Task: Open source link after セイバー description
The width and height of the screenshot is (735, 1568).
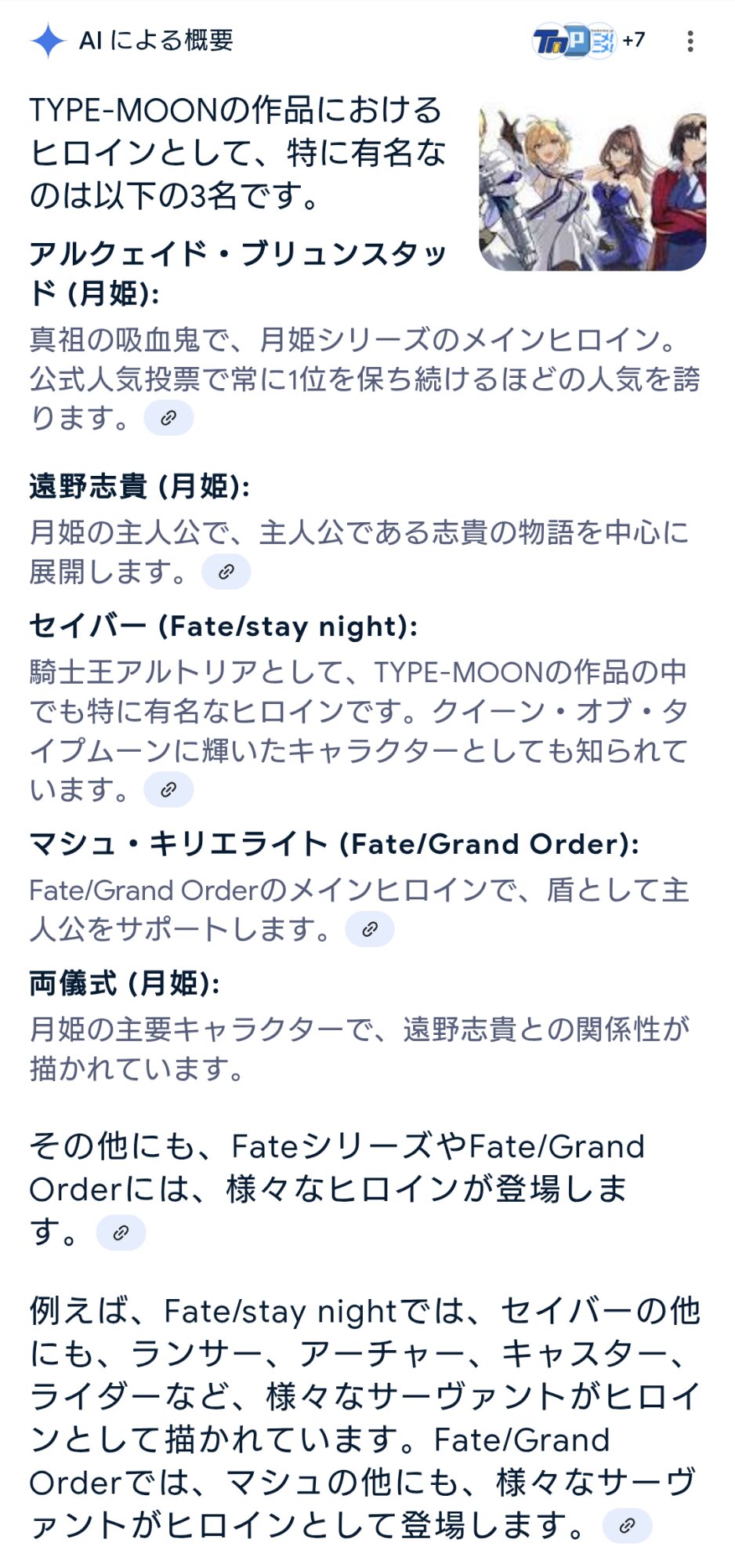Action: 168,789
